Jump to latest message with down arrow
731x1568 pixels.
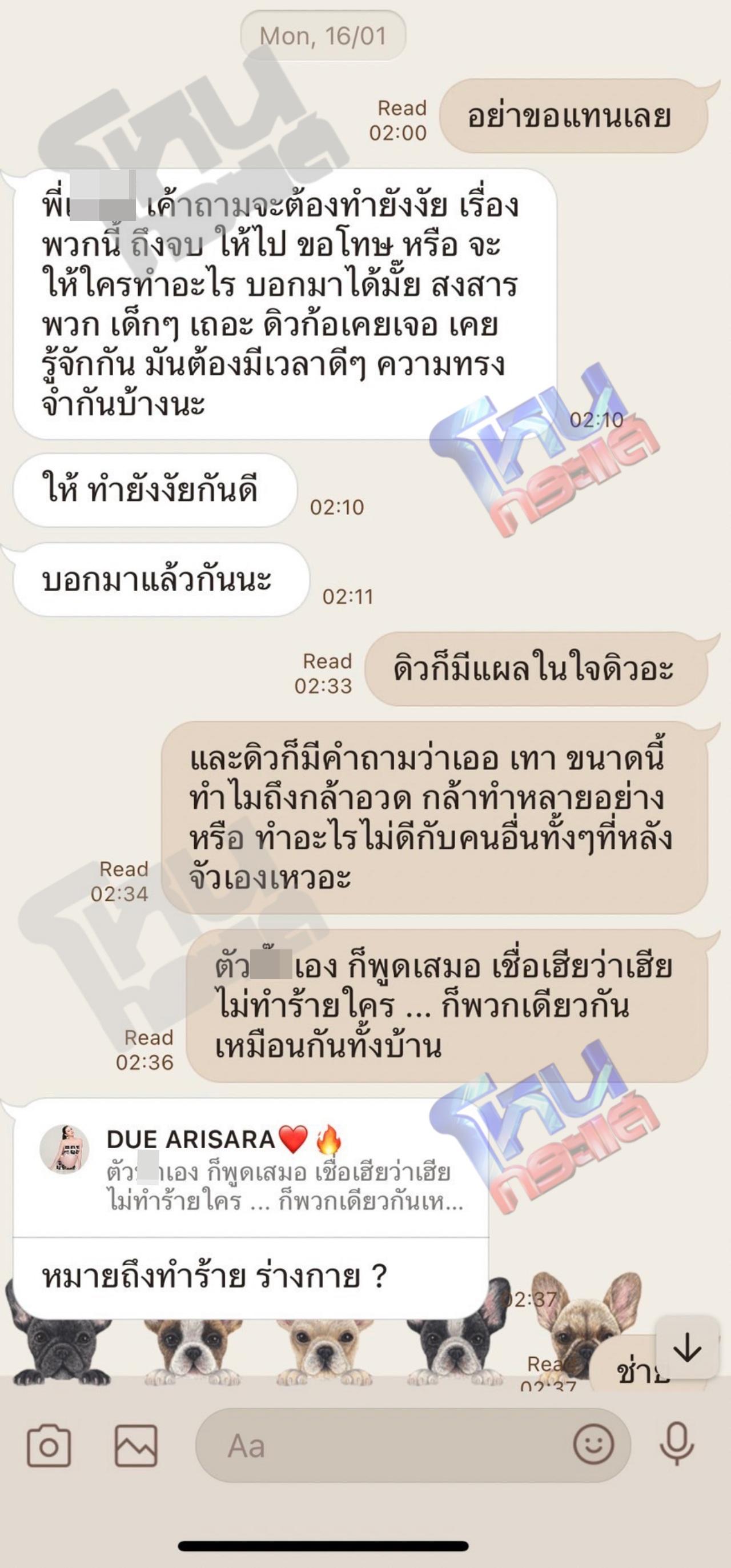[687, 1347]
